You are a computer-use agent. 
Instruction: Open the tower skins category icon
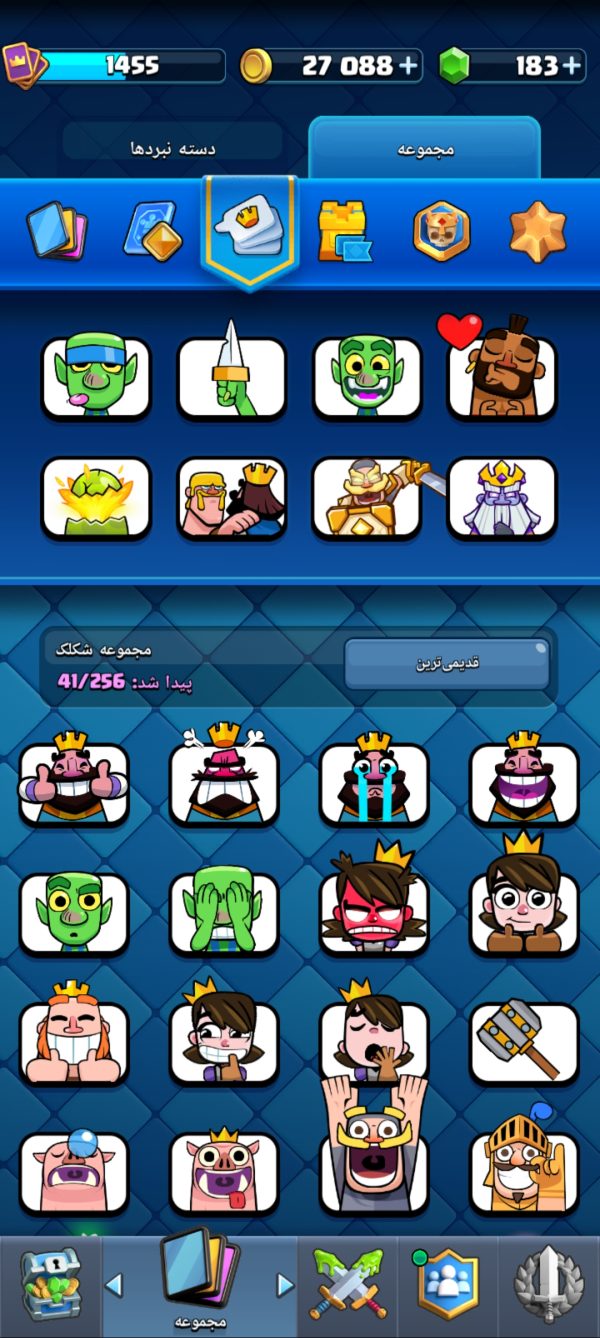pyautogui.click(x=342, y=230)
